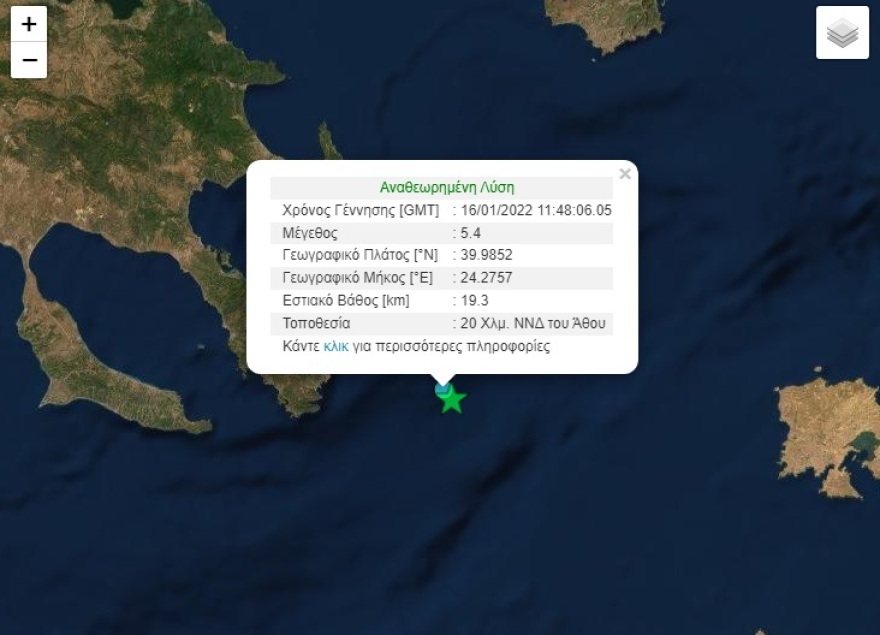880x635 pixels.
Task: Zoom out of the map
Action: click(29, 60)
